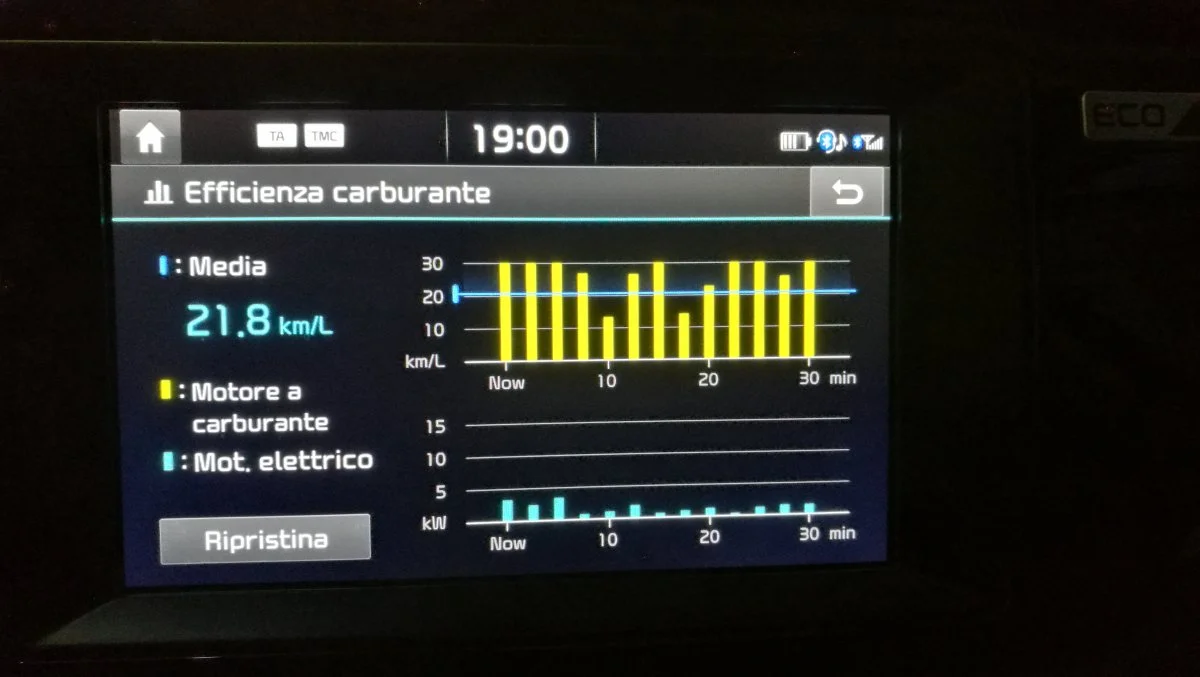Tap the Ripristina reset button
Viewport: 1200px width, 677px height.
[x=265, y=540]
